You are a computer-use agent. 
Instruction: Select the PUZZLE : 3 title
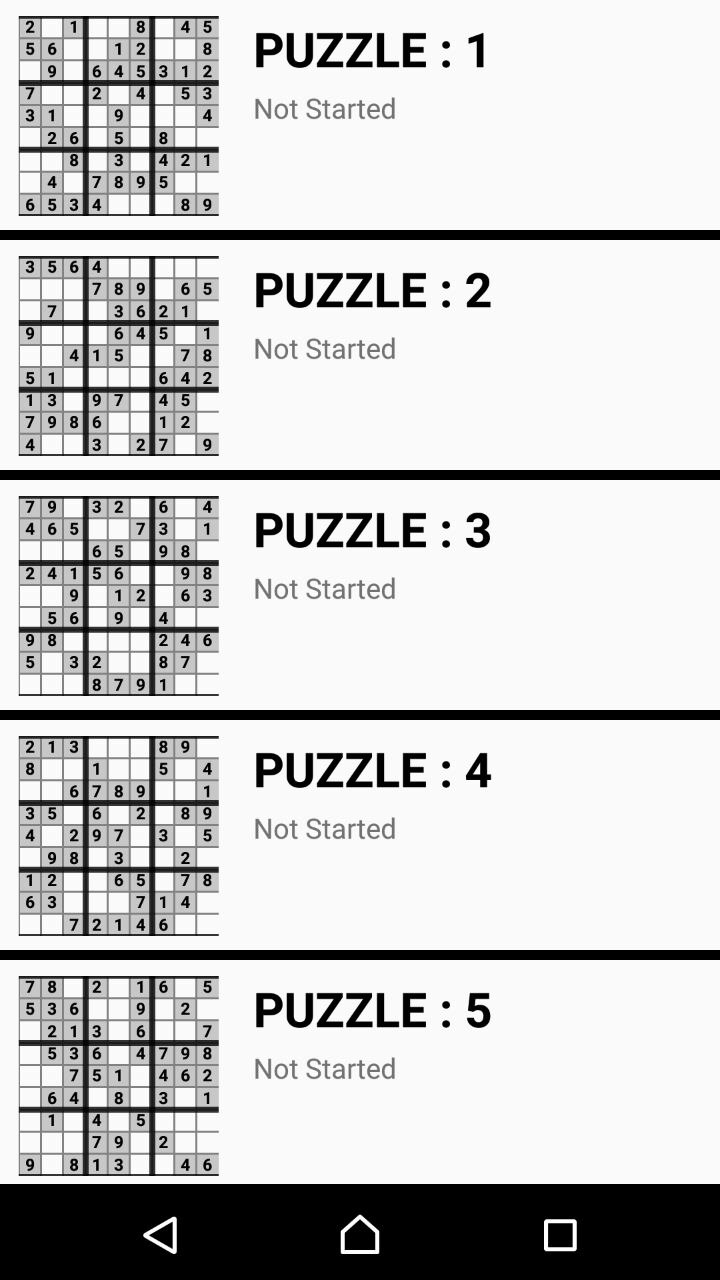[372, 529]
